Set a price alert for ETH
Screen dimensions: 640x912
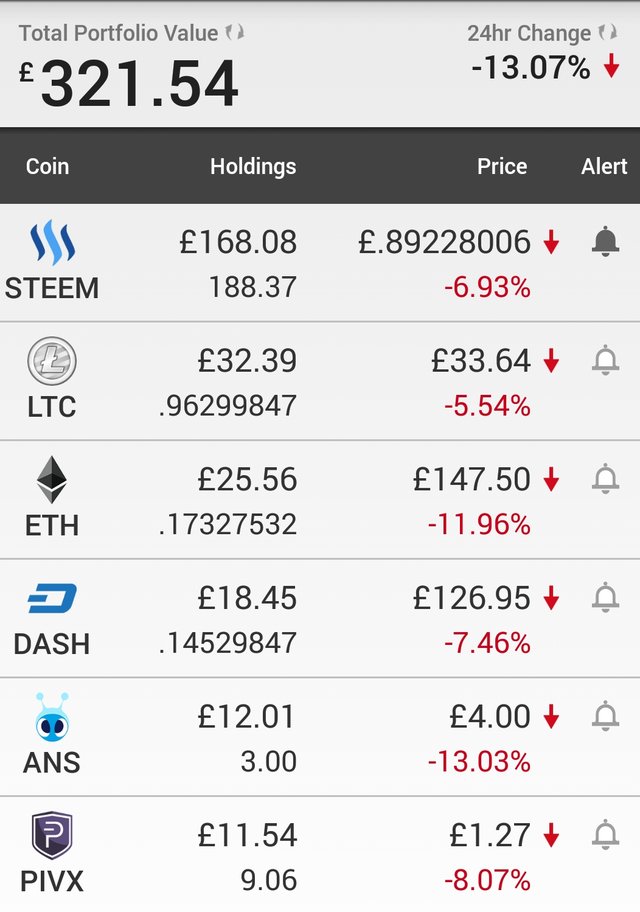[605, 479]
